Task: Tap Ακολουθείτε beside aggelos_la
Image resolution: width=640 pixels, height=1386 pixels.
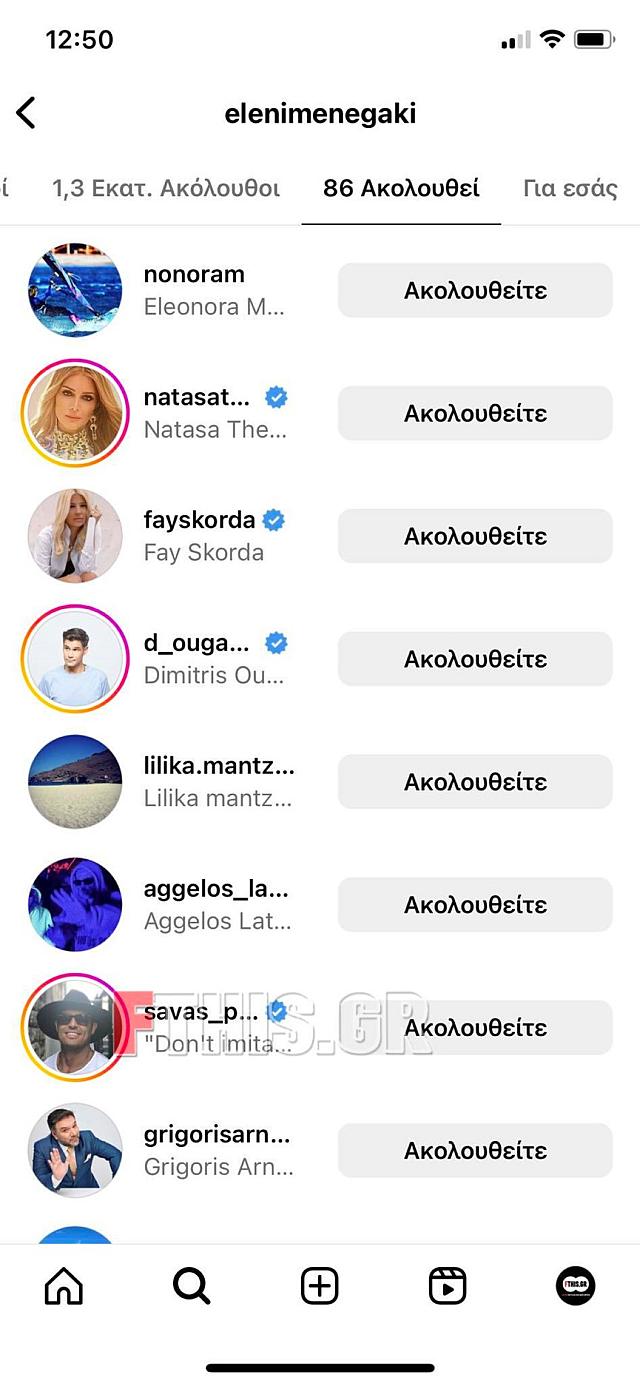Action: coord(475,905)
